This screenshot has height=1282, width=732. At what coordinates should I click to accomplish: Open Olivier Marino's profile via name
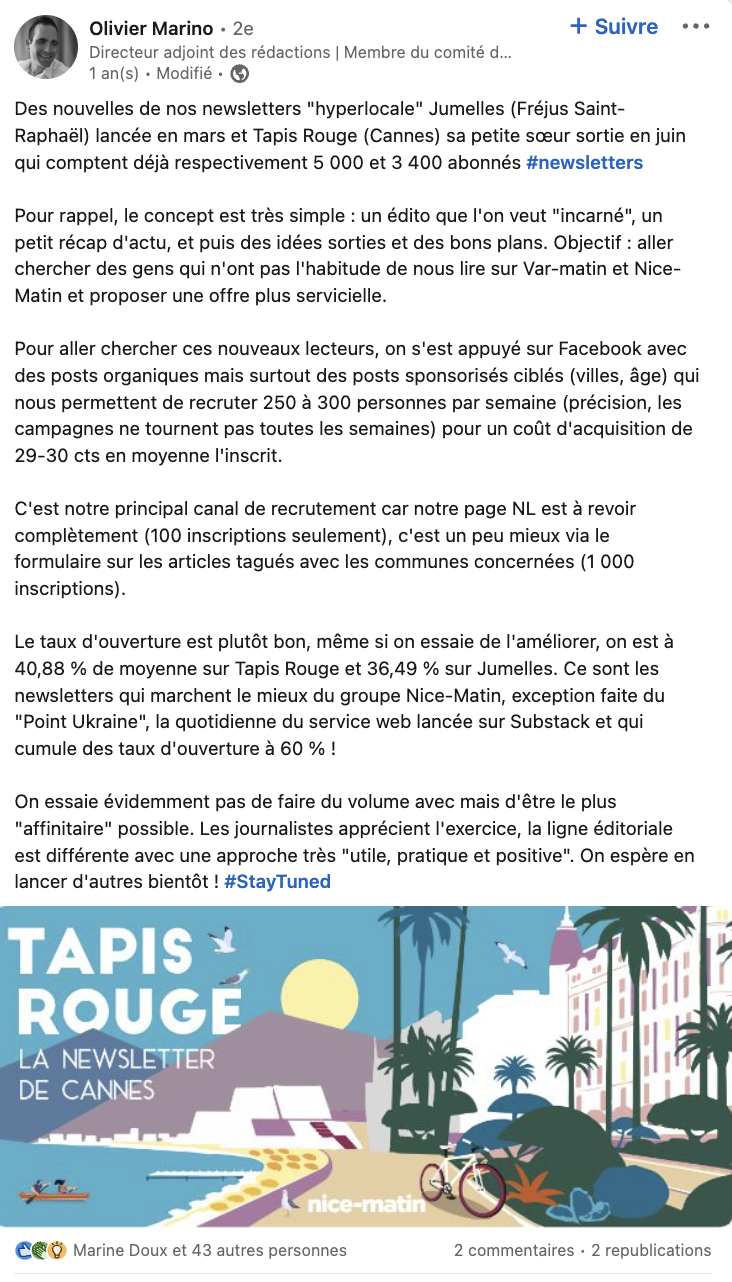[x=151, y=29]
